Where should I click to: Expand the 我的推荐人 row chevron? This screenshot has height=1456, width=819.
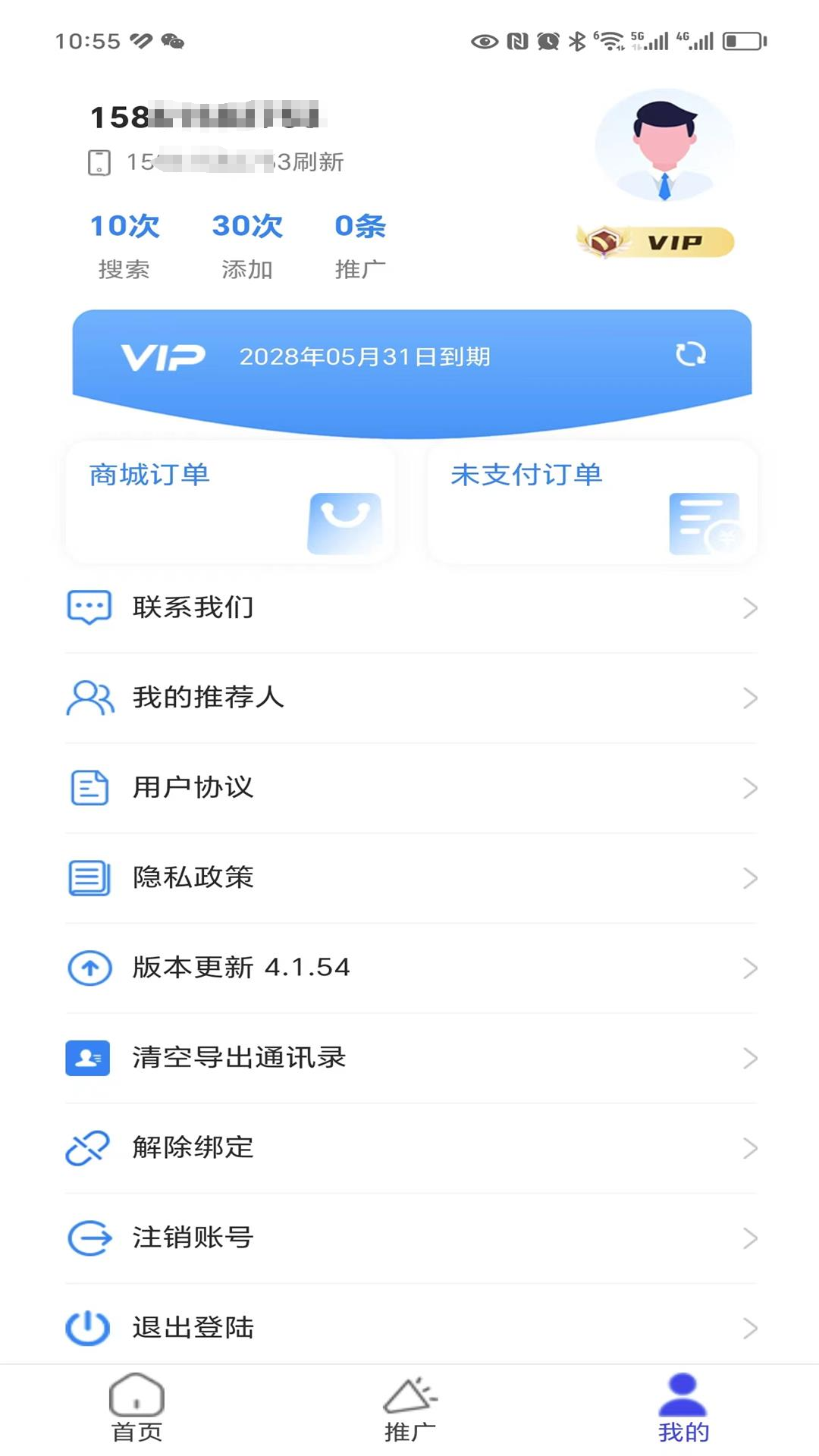coord(750,697)
